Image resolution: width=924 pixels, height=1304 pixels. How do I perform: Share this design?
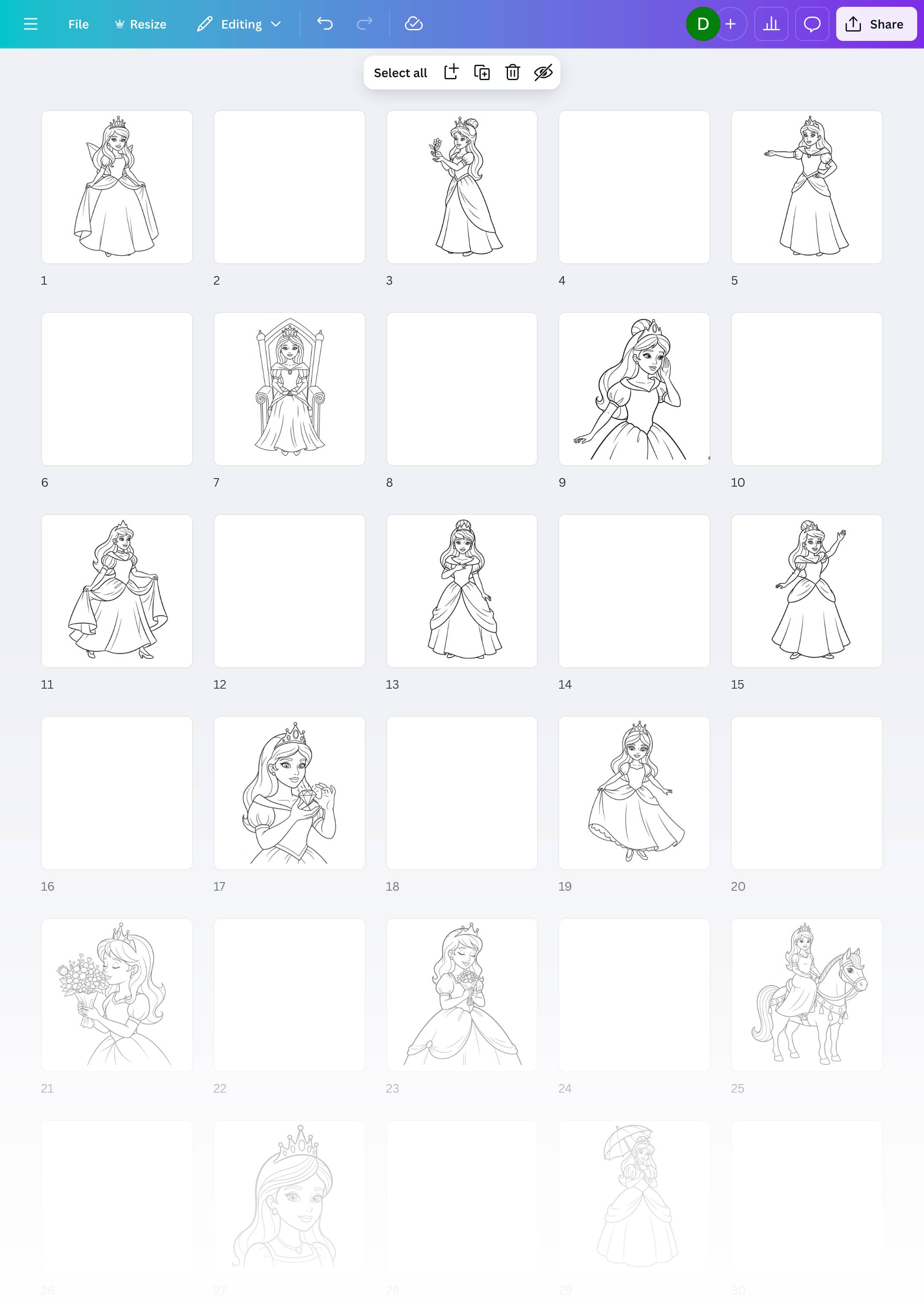876,24
